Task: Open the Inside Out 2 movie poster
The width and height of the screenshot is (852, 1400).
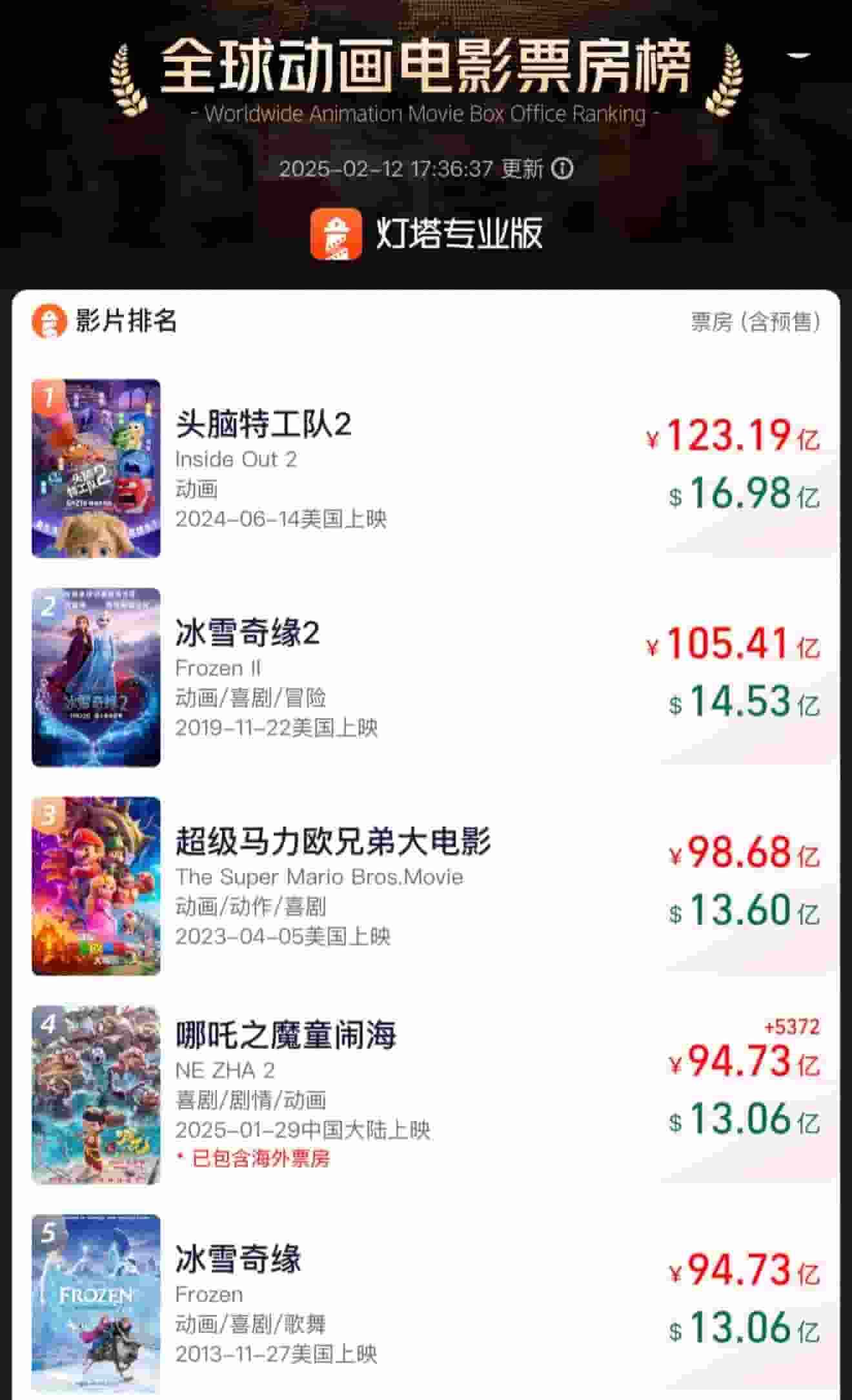Action: point(96,471)
